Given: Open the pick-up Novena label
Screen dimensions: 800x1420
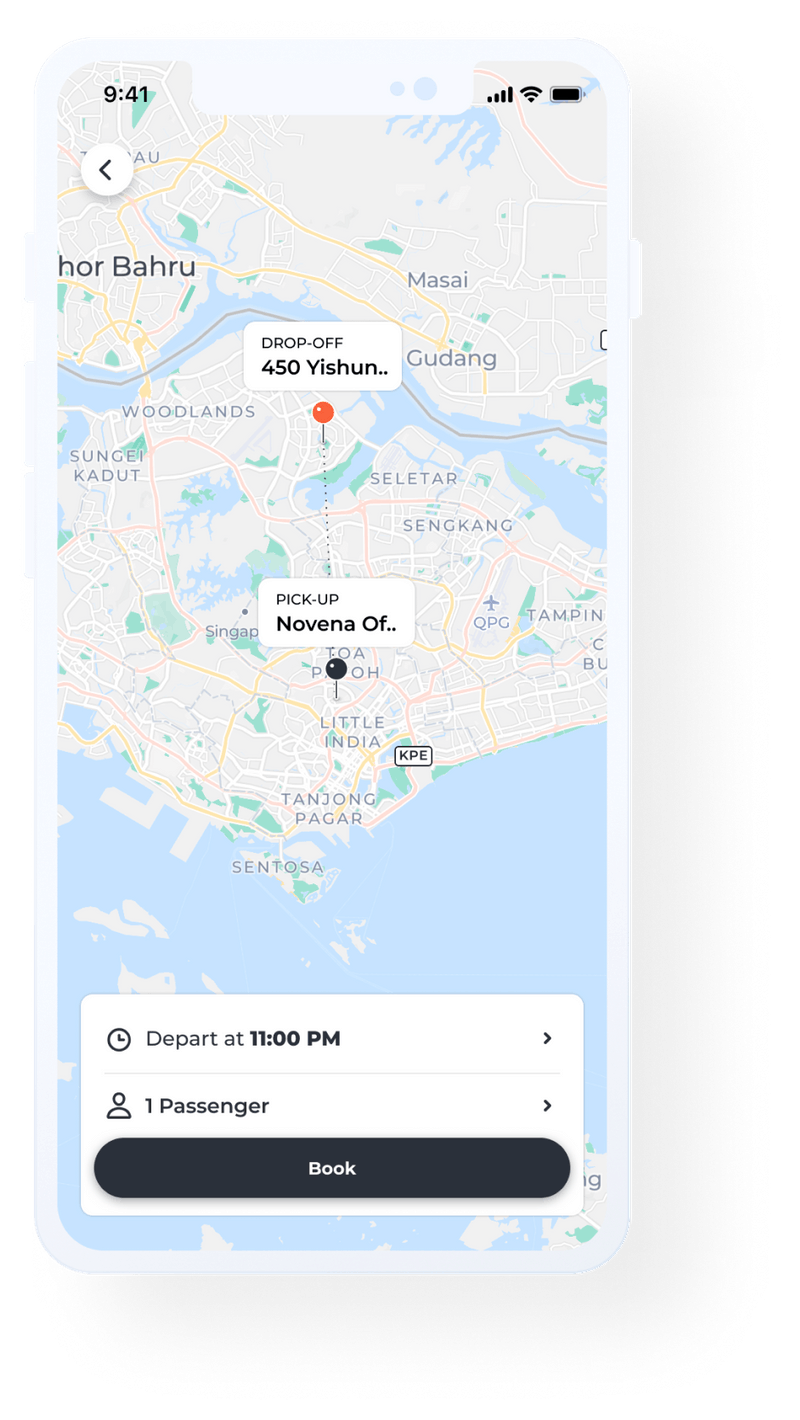Looking at the screenshot, I should (336, 613).
